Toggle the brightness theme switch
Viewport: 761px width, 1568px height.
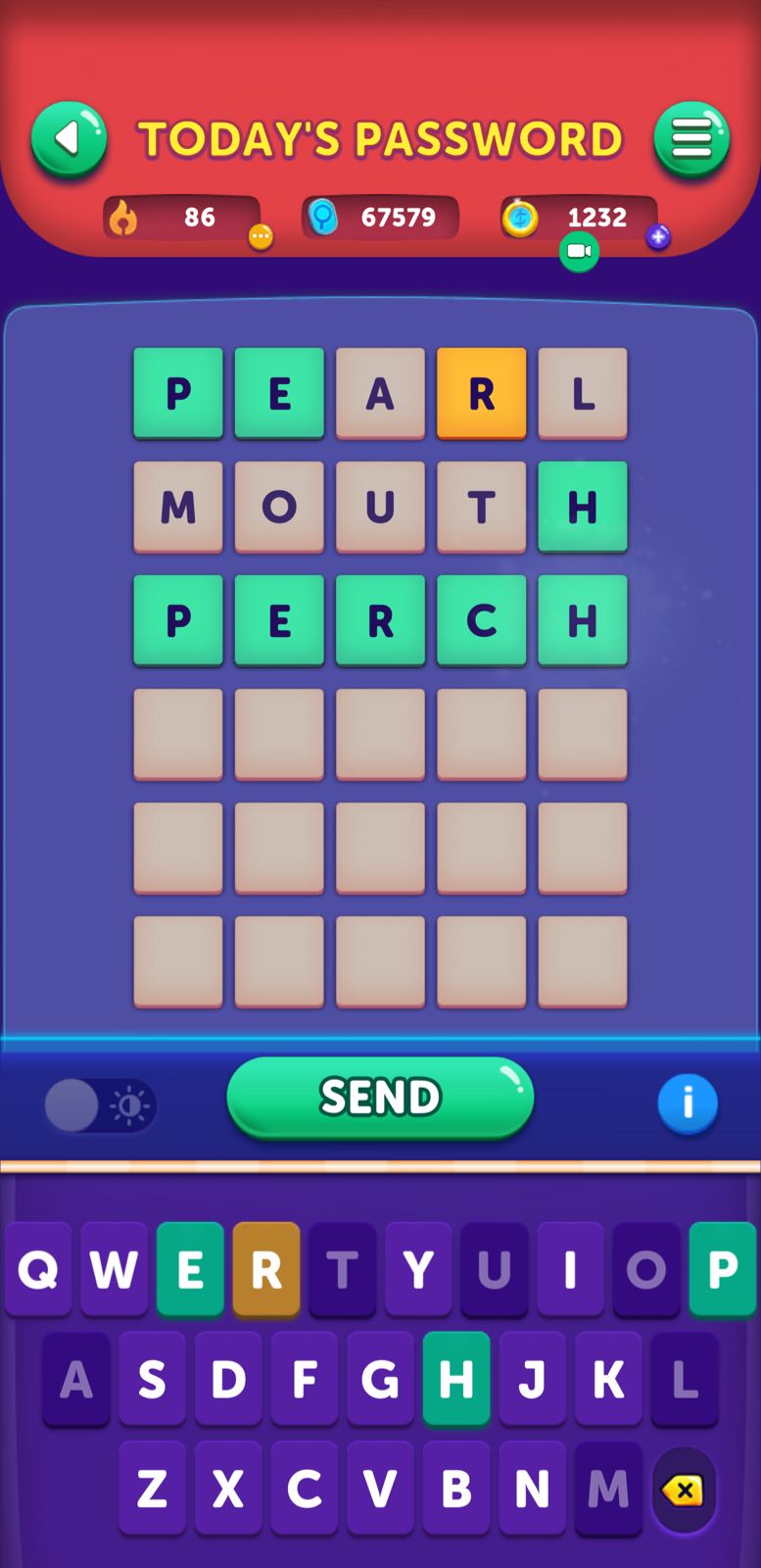(100, 1106)
